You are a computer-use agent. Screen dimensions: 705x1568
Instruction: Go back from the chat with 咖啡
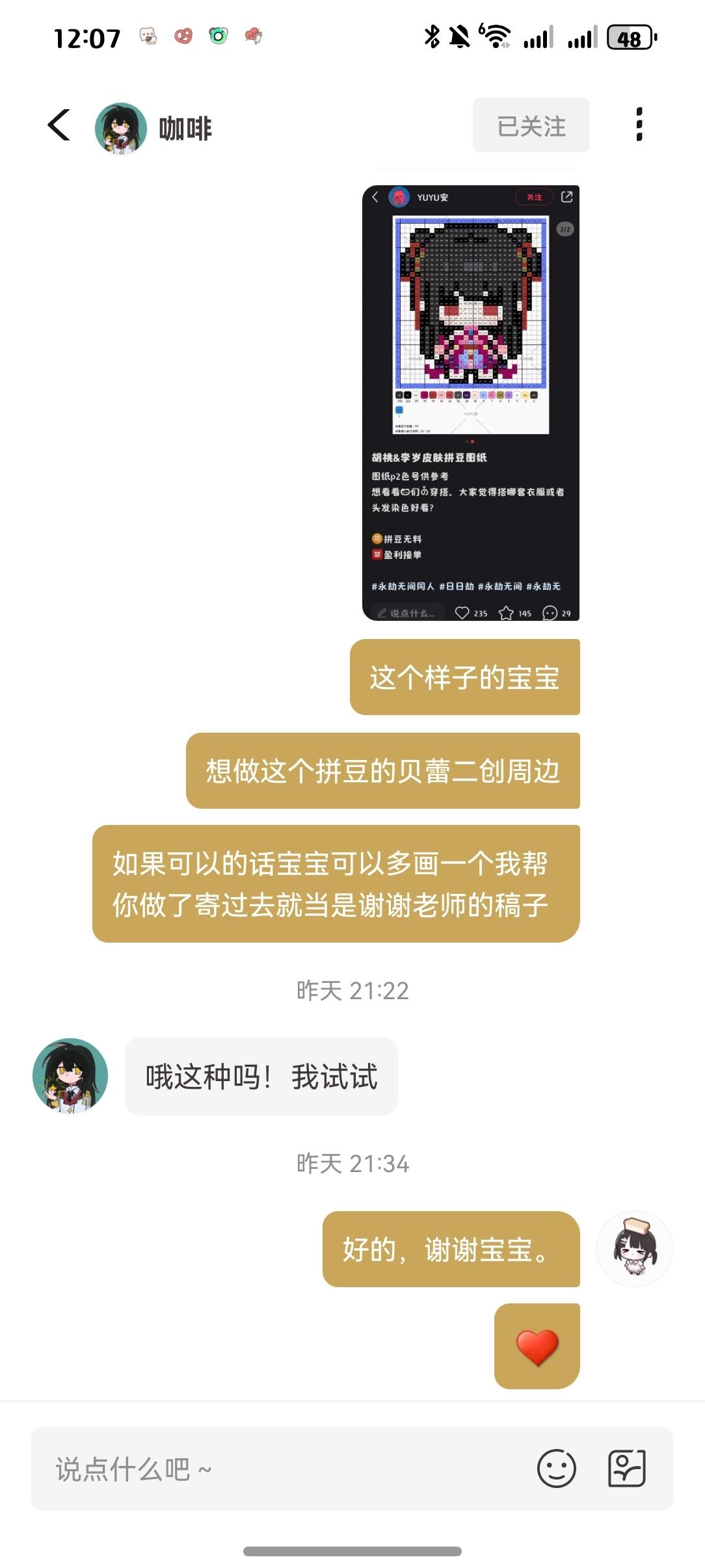(59, 125)
